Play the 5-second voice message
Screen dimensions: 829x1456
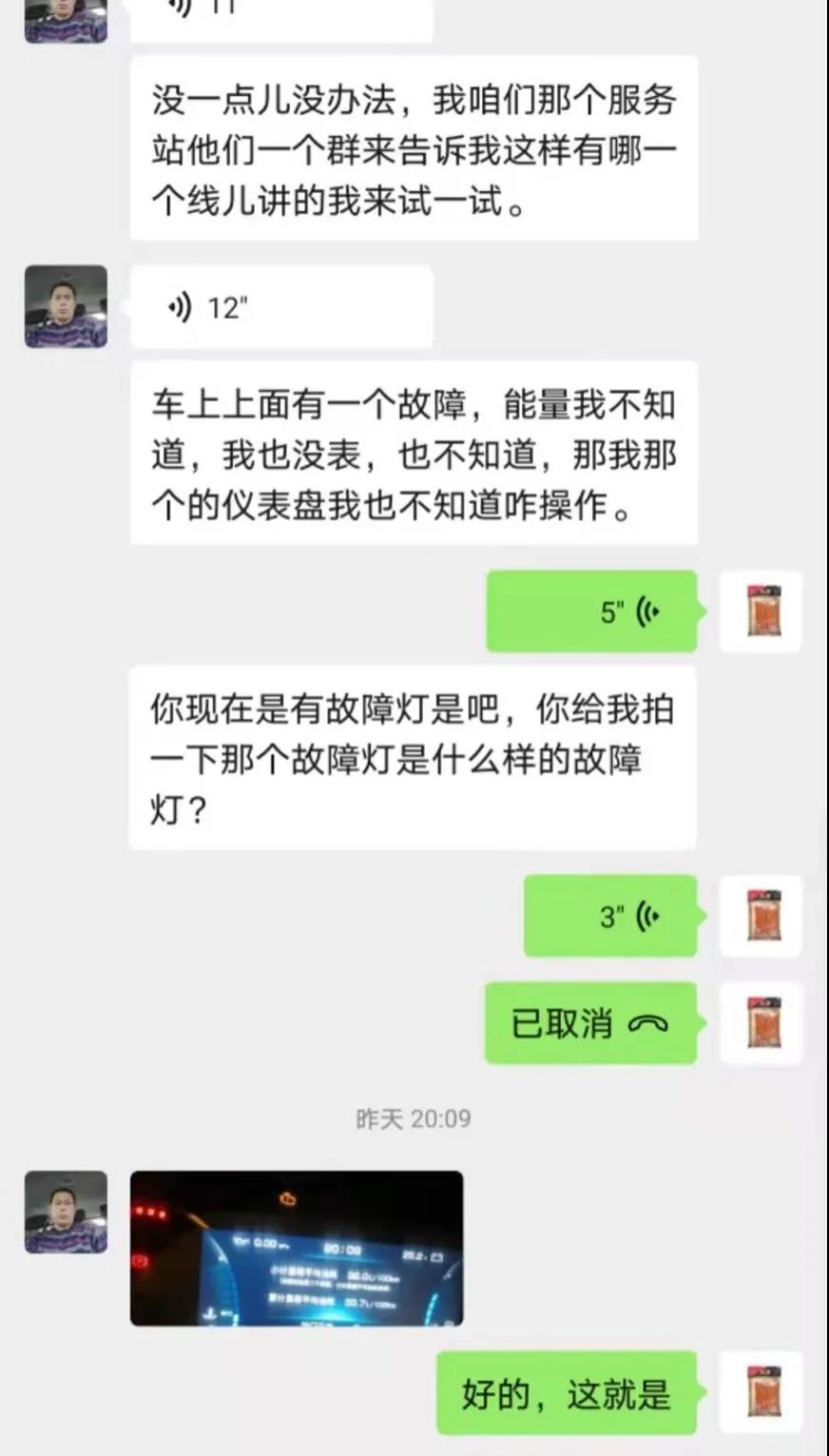click(591, 612)
